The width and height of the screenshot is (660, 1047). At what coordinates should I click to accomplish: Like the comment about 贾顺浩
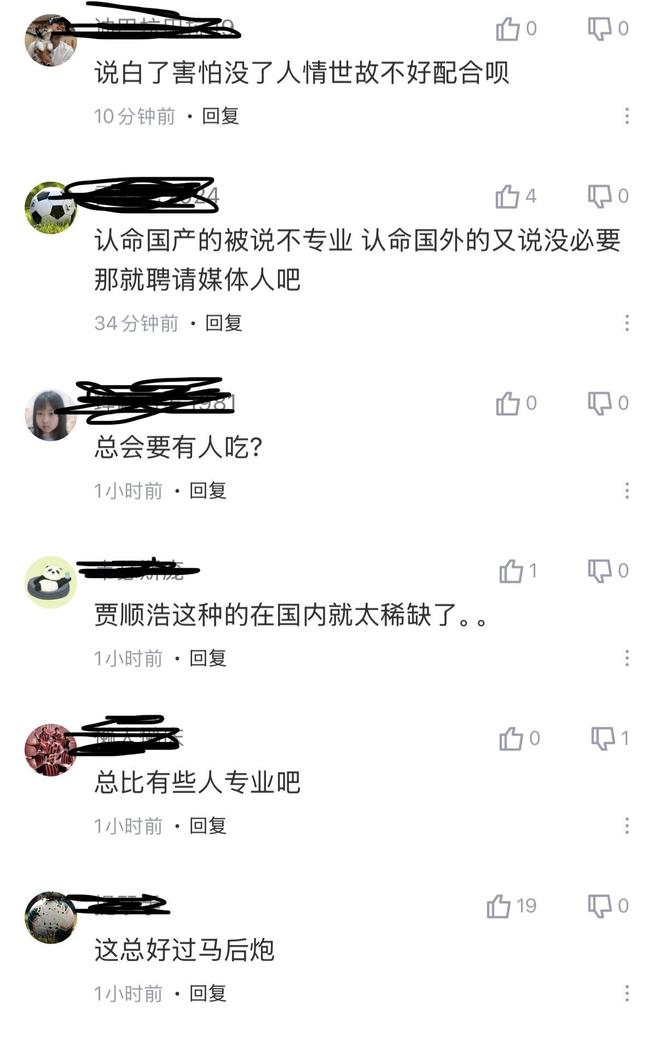pyautogui.click(x=511, y=571)
